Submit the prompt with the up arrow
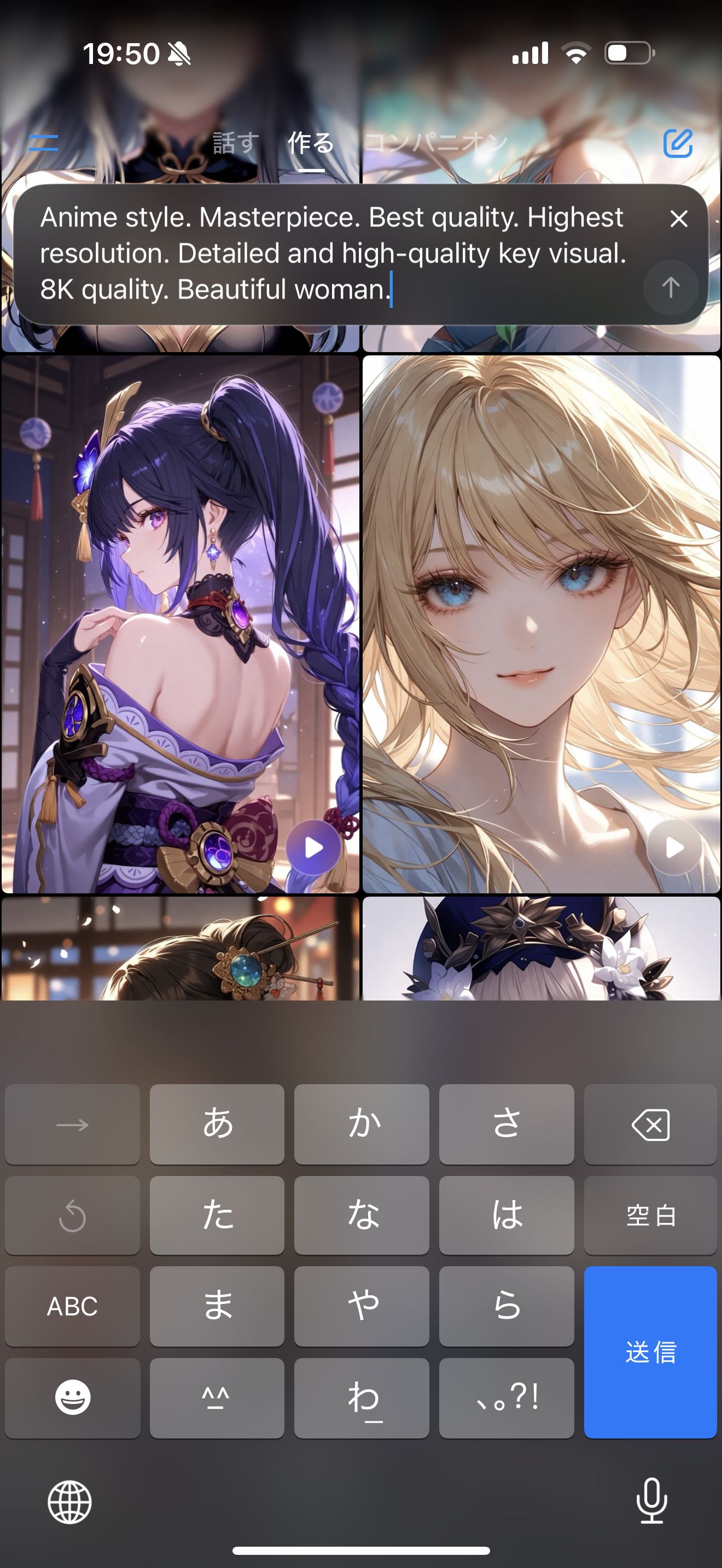The image size is (722, 1568). click(x=670, y=288)
